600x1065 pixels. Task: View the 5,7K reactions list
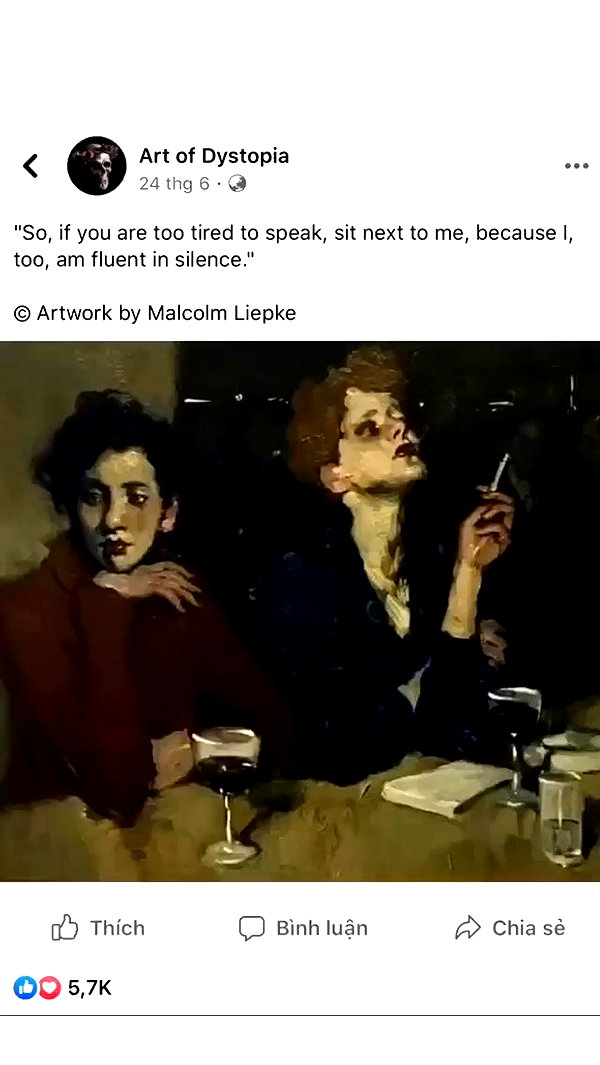[63, 988]
